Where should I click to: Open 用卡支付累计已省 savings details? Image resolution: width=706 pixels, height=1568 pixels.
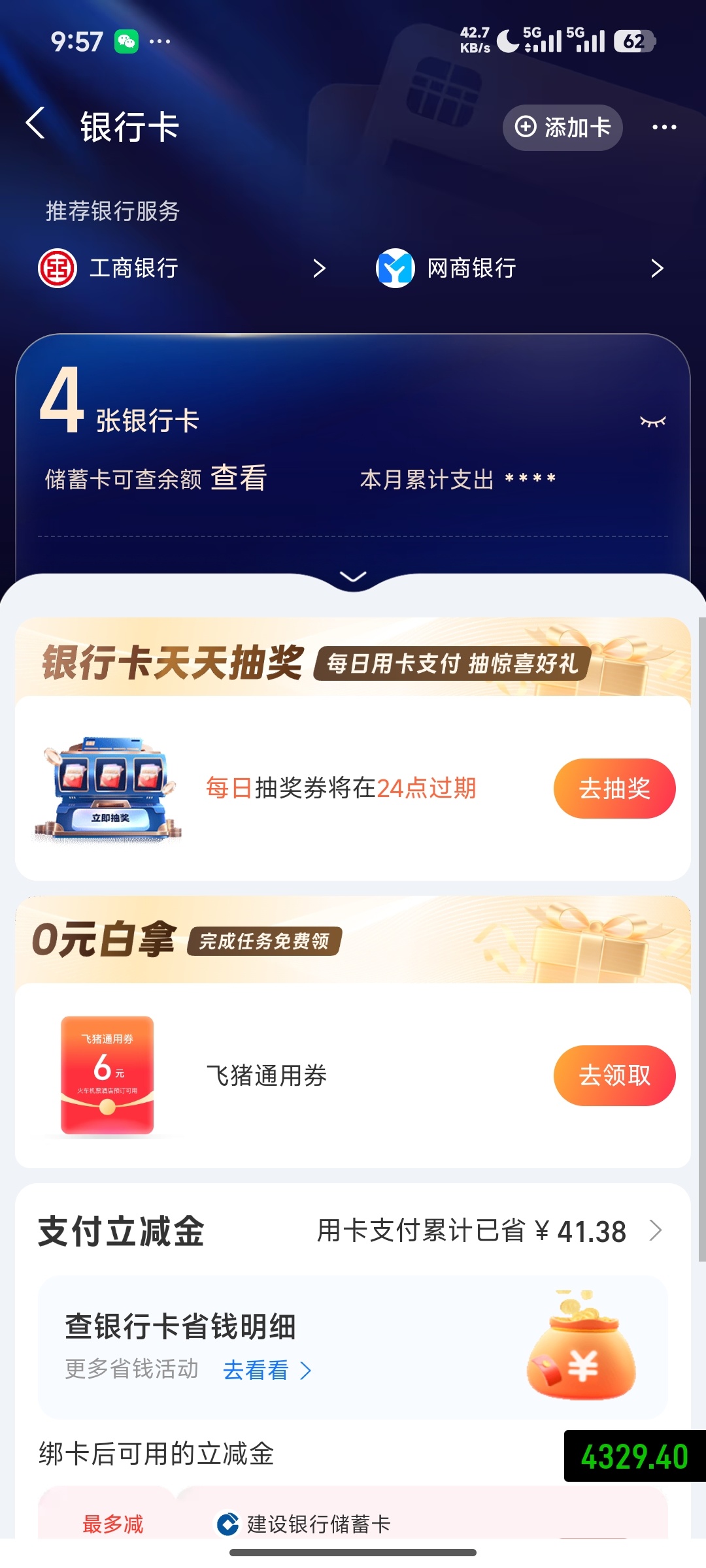pyautogui.click(x=490, y=1232)
